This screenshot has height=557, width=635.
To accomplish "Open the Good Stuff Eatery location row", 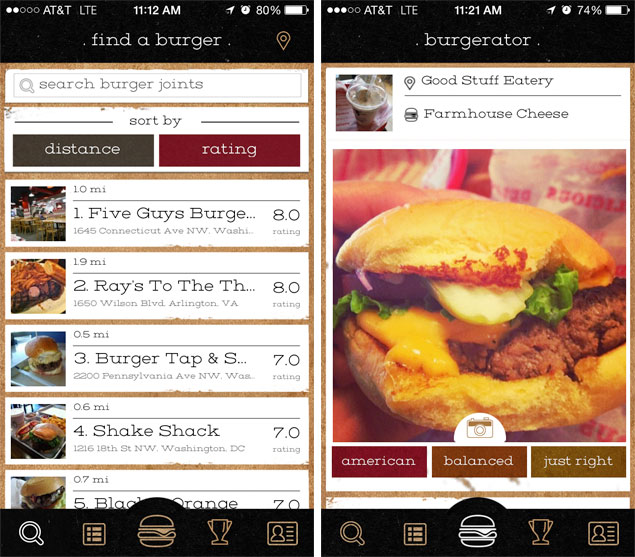I will [512, 82].
